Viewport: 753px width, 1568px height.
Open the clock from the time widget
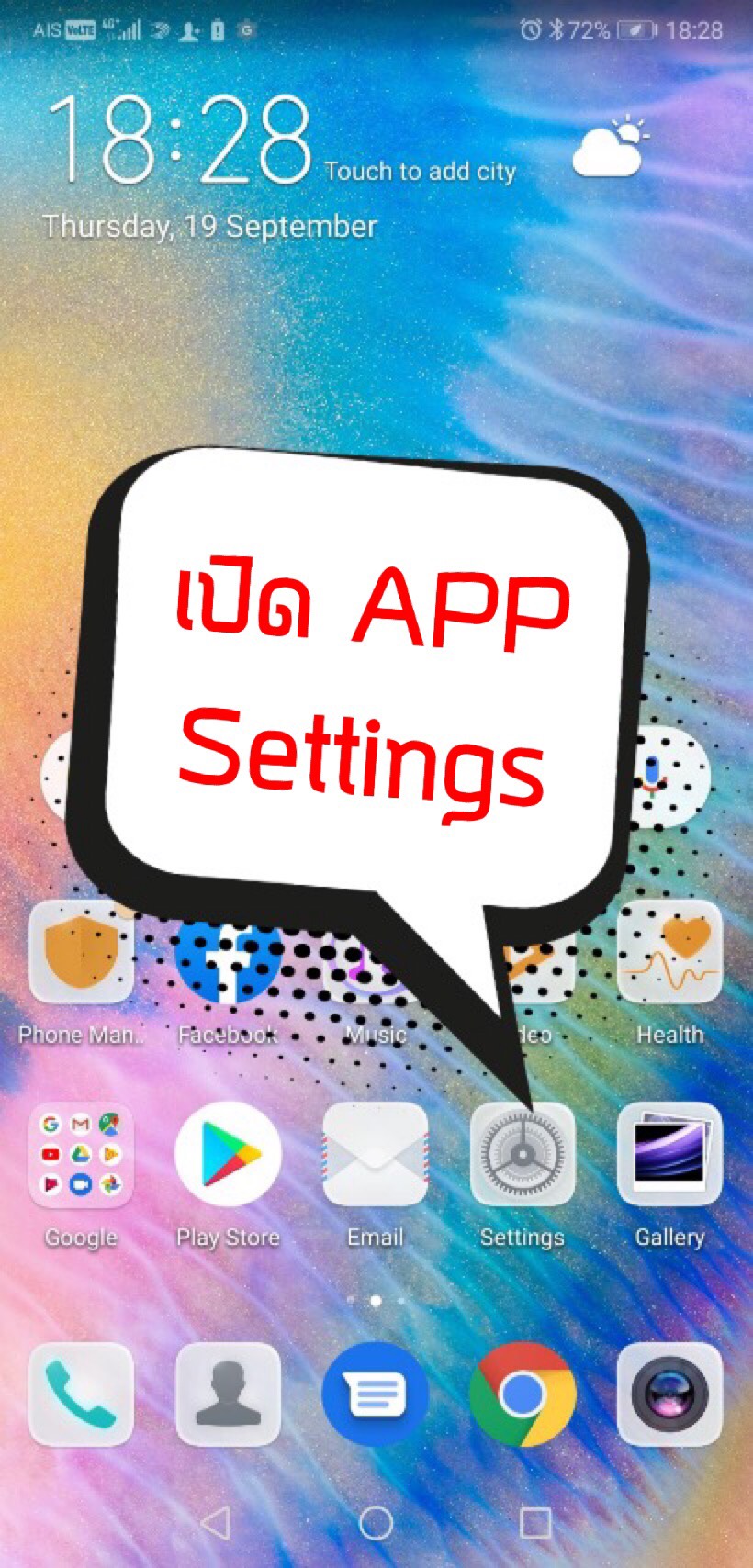(x=179, y=140)
